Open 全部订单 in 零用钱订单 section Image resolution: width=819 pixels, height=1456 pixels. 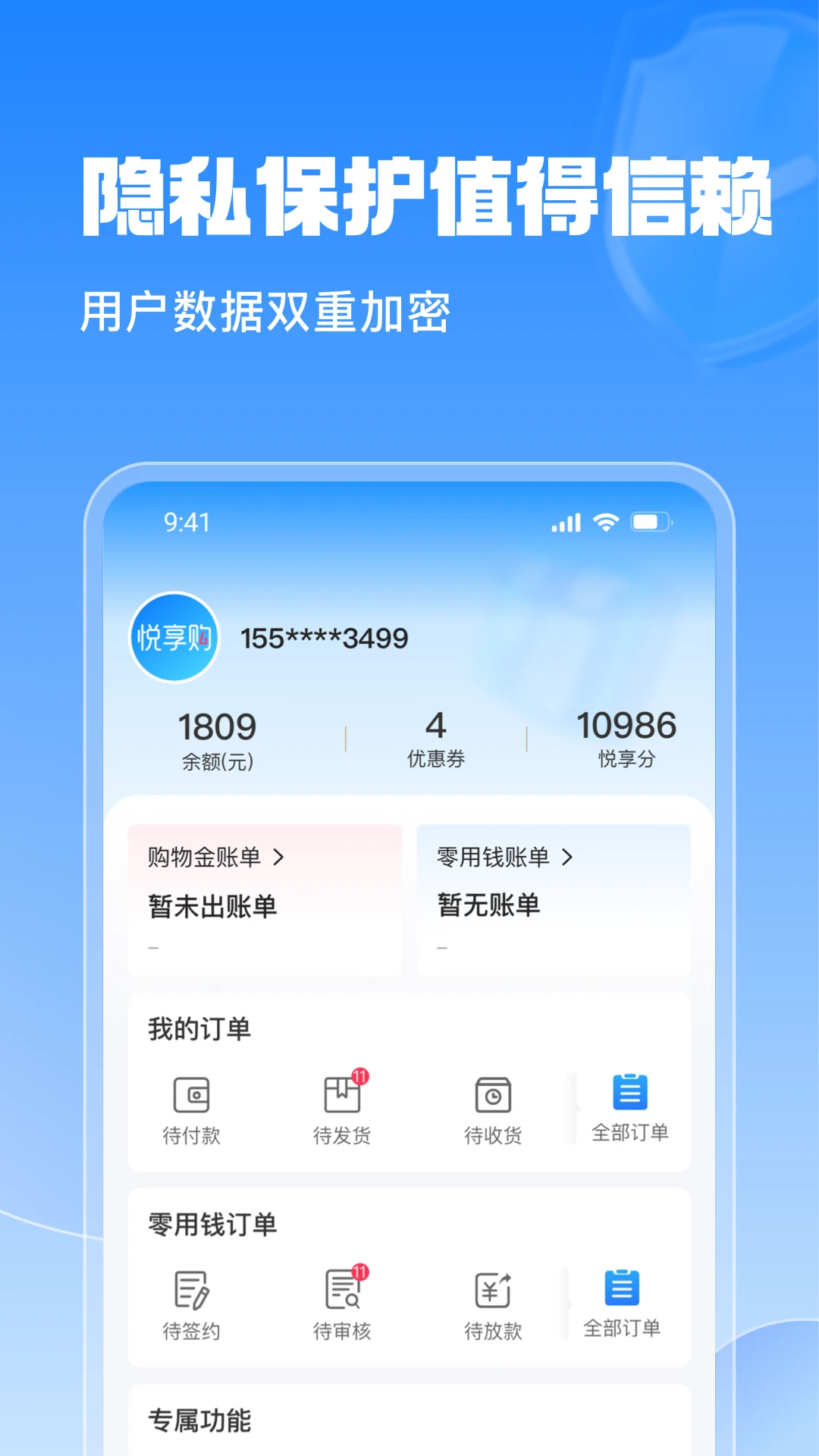(622, 1289)
